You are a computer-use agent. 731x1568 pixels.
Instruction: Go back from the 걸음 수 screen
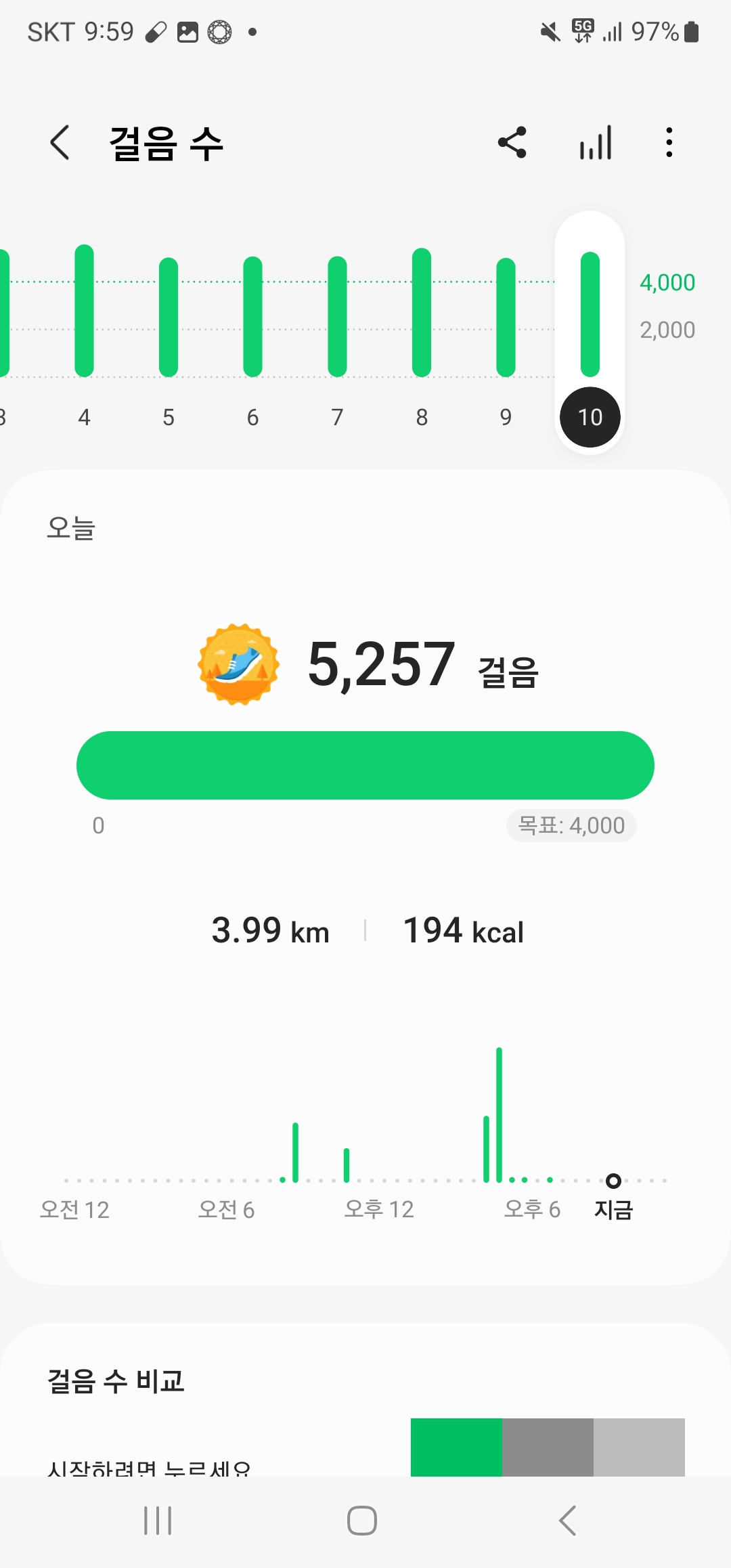coord(60,143)
